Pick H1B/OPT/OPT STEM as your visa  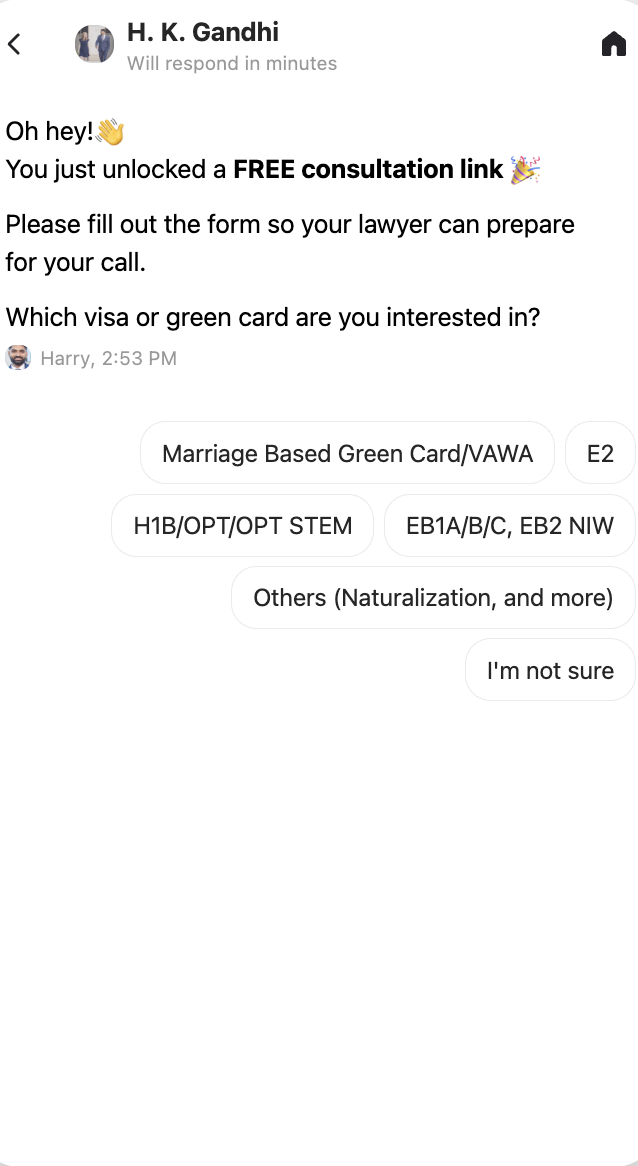point(243,525)
